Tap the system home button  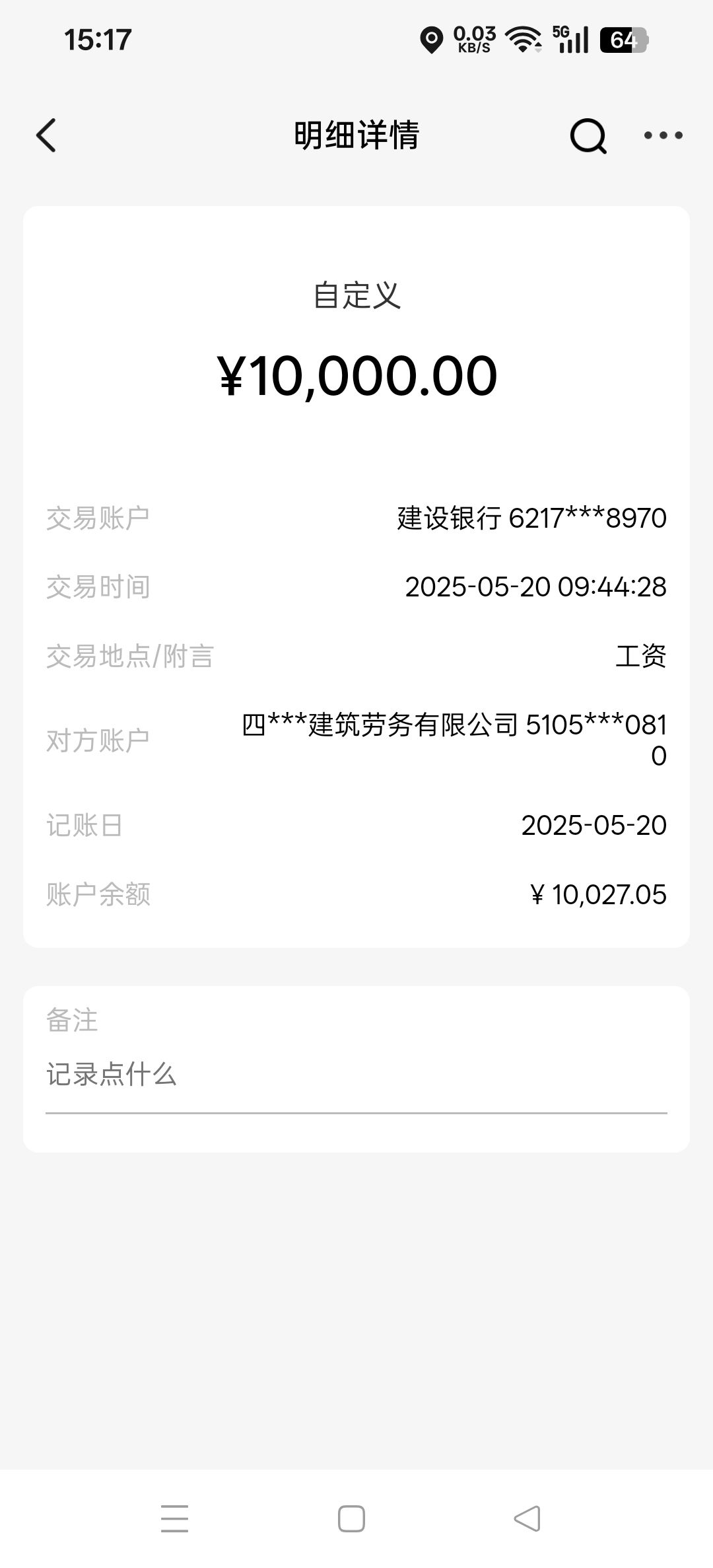(x=351, y=1518)
